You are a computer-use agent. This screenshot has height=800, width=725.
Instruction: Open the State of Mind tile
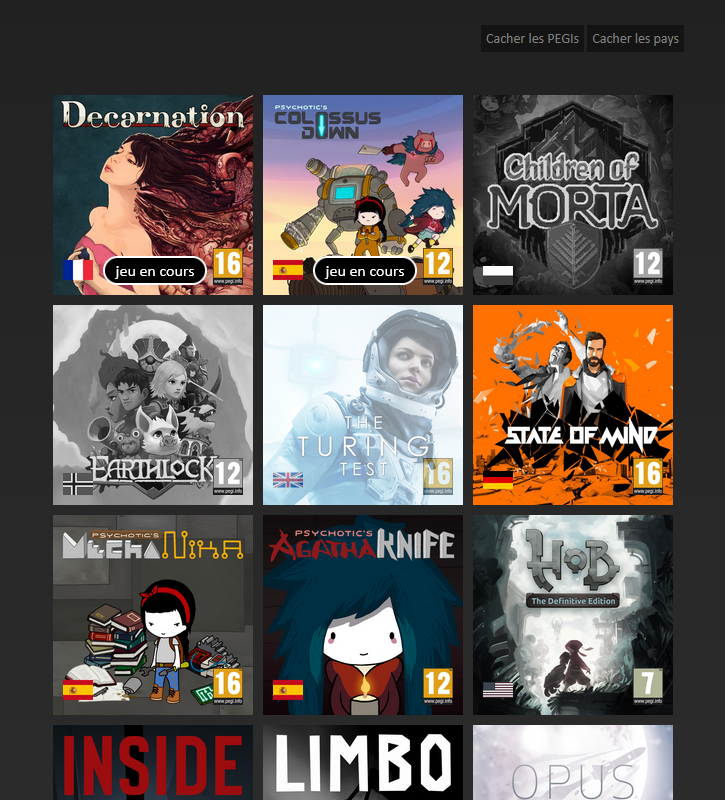pyautogui.click(x=573, y=405)
